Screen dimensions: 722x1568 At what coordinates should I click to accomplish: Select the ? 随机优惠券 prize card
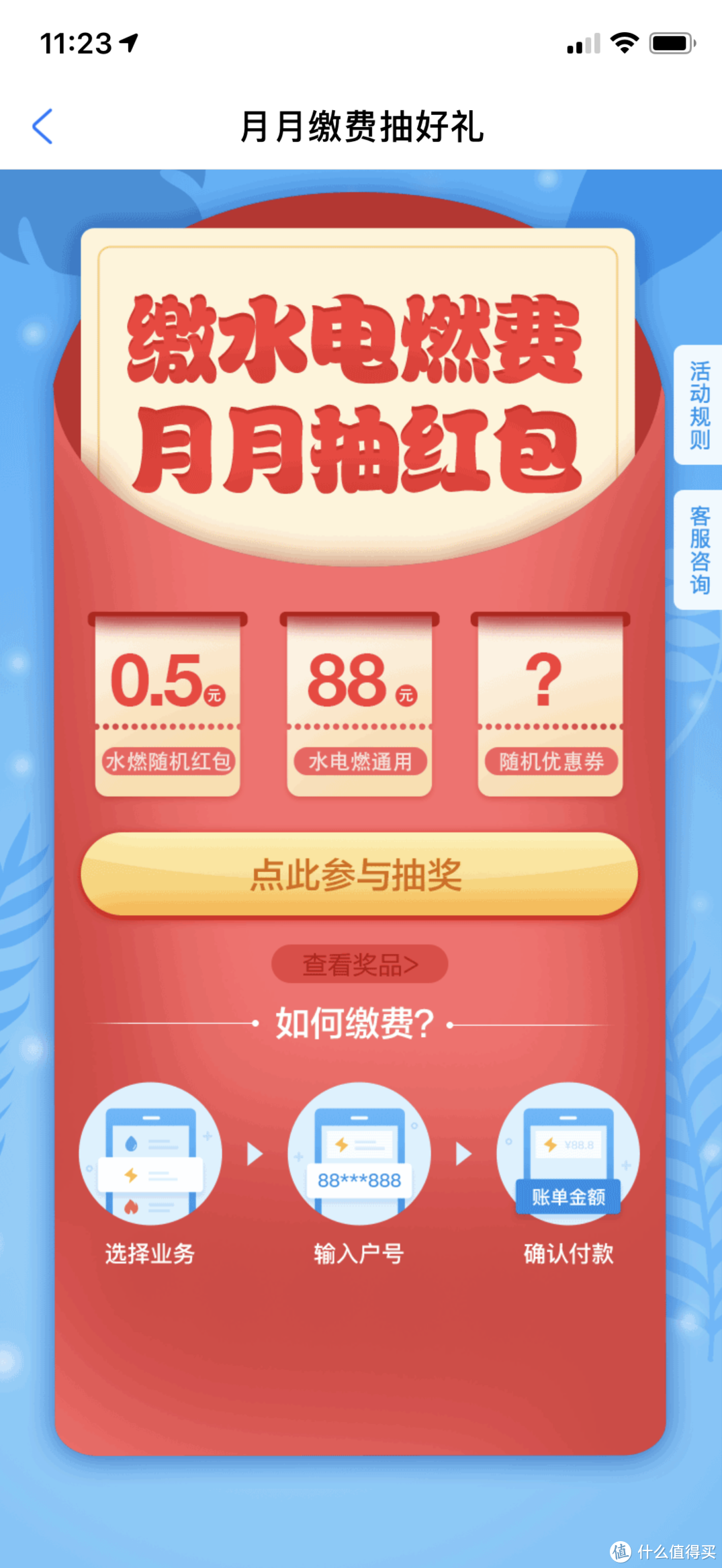click(x=549, y=705)
